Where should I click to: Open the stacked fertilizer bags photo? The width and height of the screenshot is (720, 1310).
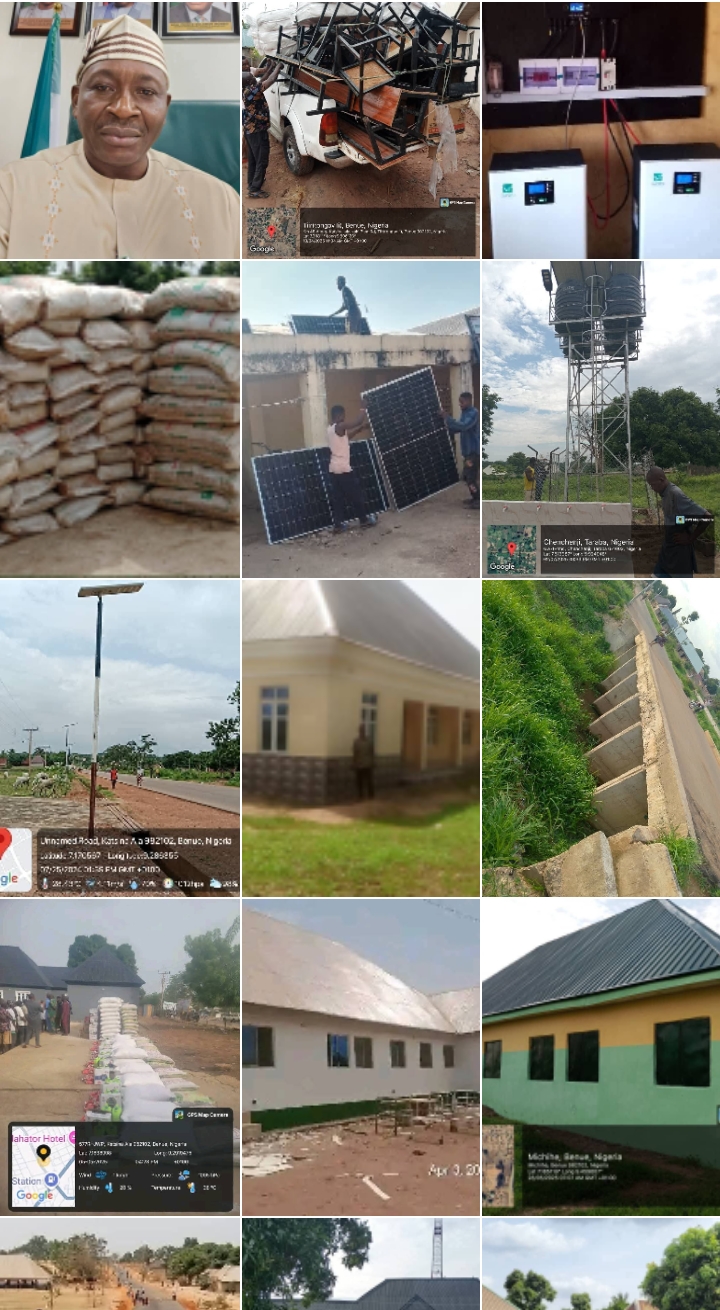click(119, 418)
